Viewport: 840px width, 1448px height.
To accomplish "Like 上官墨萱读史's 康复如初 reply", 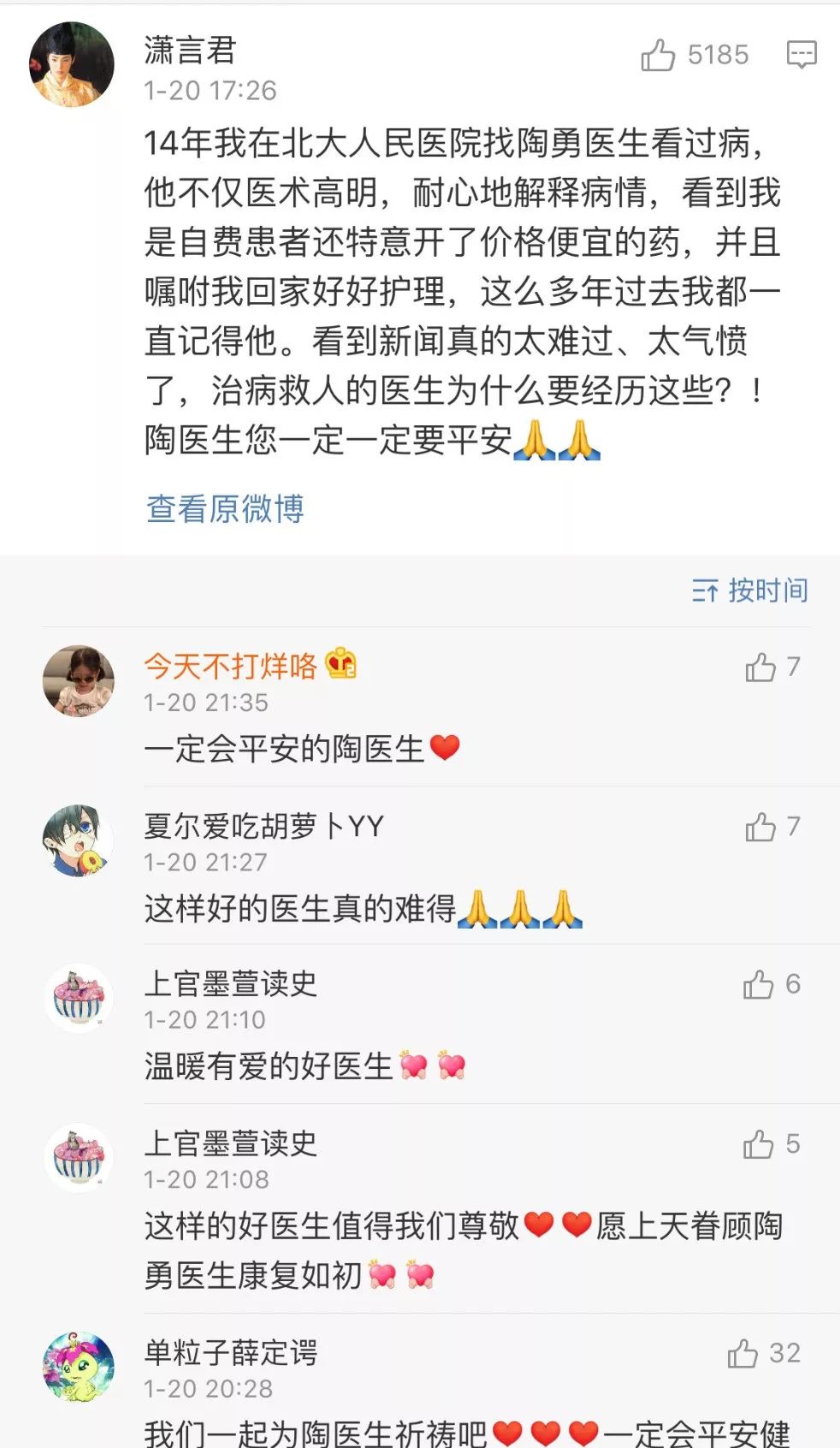I will 759,1144.
